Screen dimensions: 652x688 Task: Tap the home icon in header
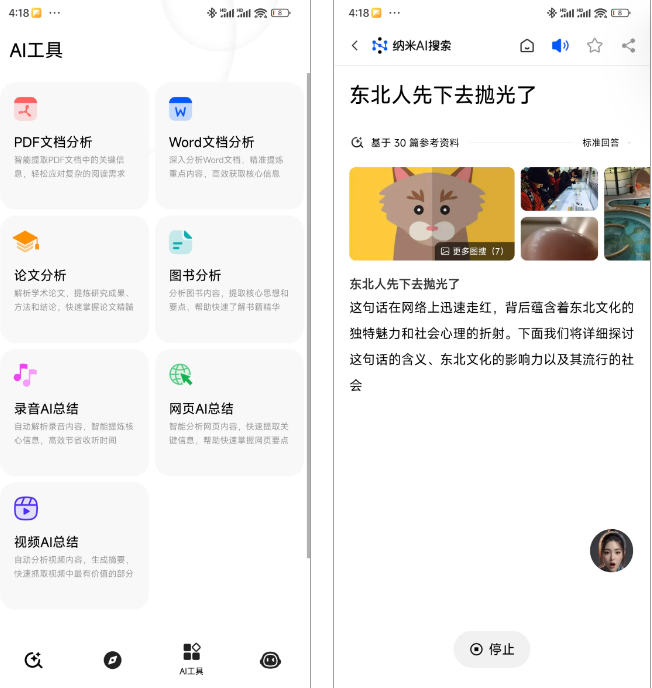coord(527,46)
